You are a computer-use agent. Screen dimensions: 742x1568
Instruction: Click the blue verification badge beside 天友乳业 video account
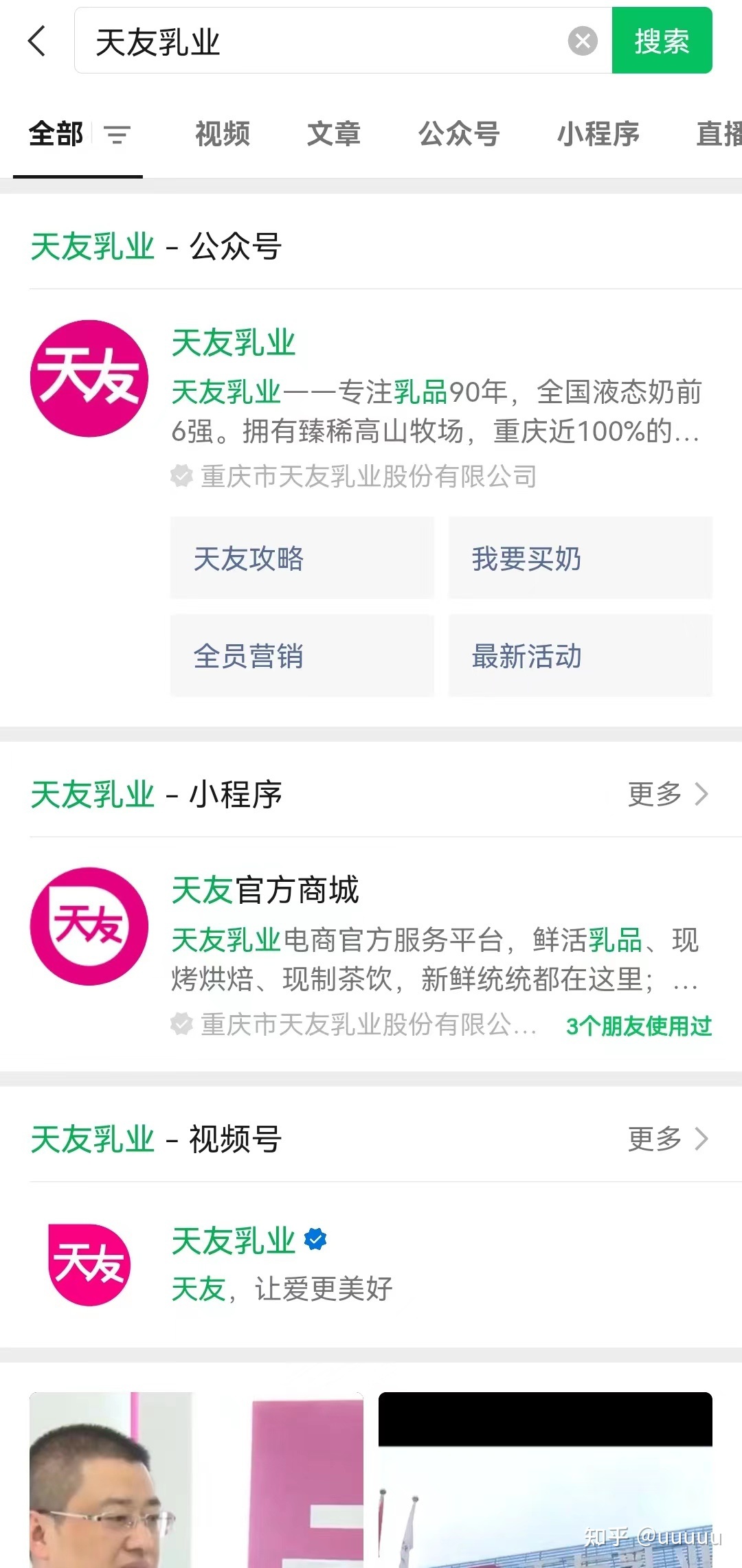click(315, 1240)
